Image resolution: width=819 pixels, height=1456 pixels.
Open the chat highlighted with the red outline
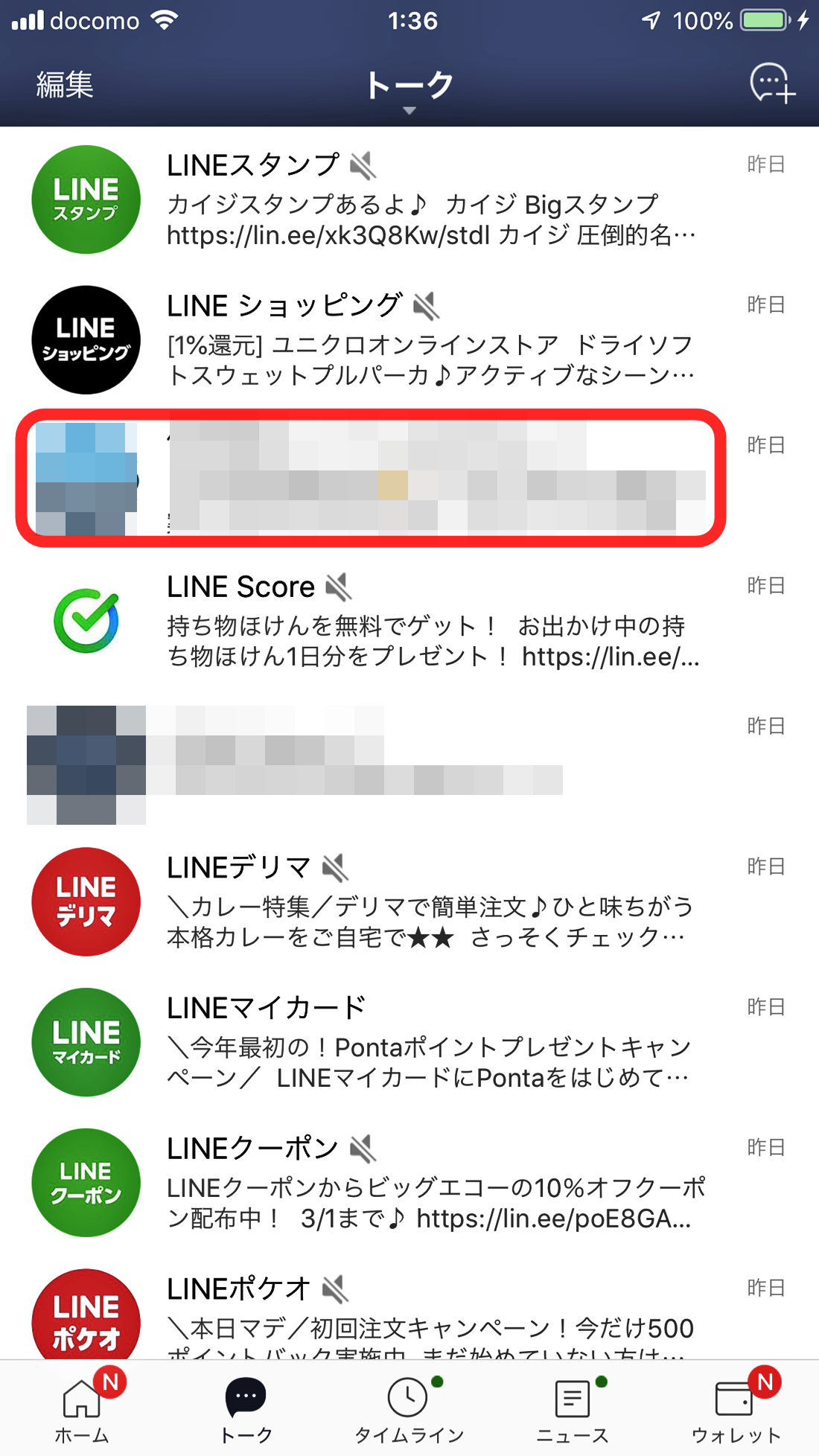click(371, 478)
